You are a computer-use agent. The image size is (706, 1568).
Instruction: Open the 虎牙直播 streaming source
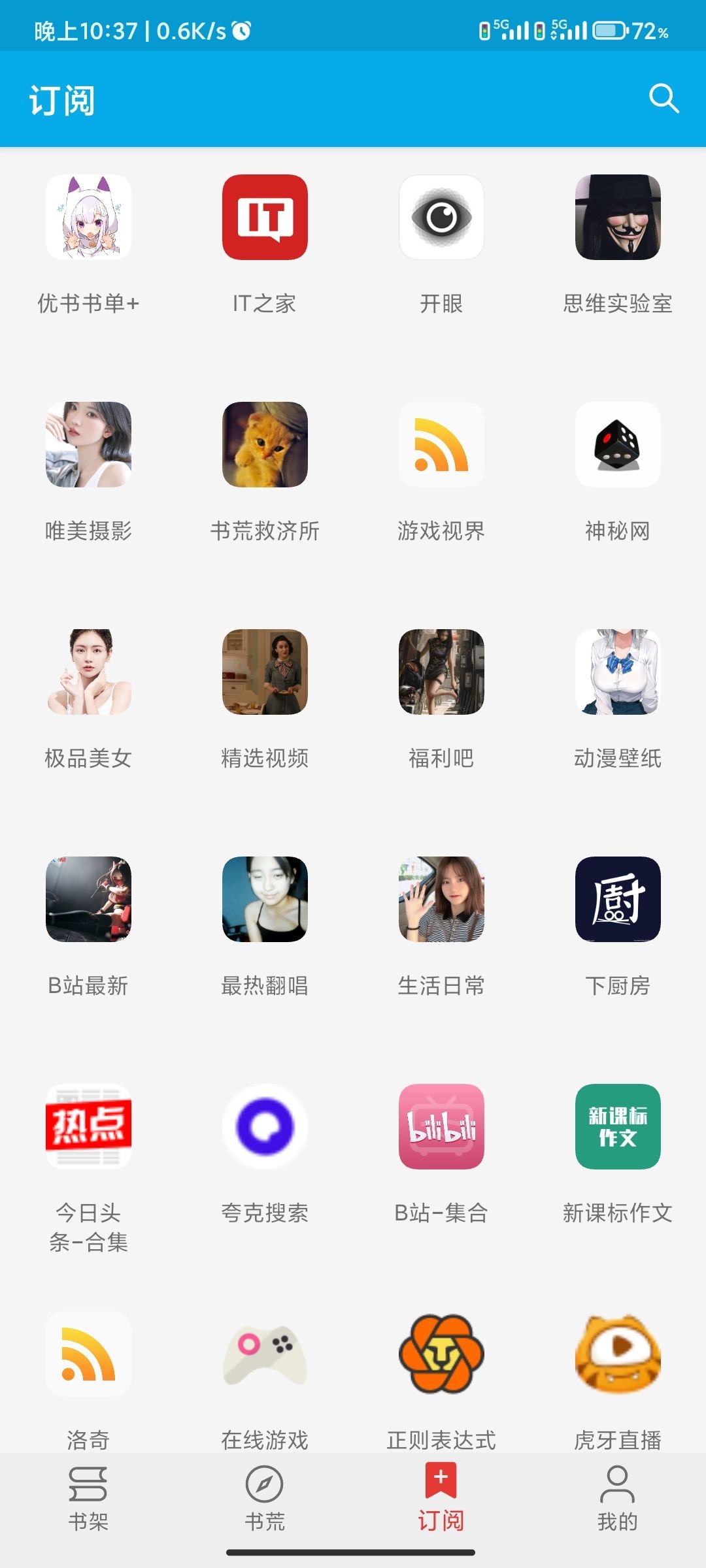618,1354
